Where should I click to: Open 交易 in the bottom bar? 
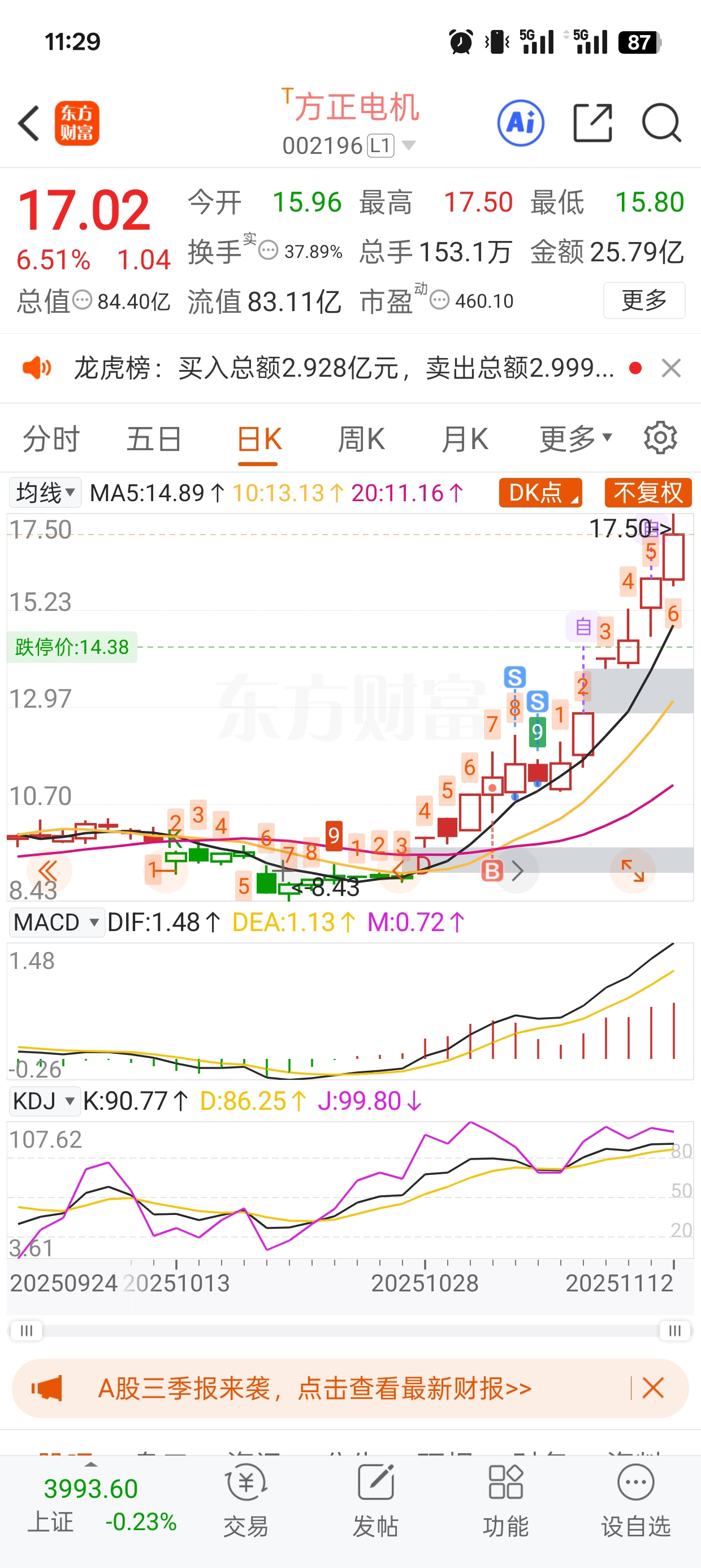(x=246, y=1501)
